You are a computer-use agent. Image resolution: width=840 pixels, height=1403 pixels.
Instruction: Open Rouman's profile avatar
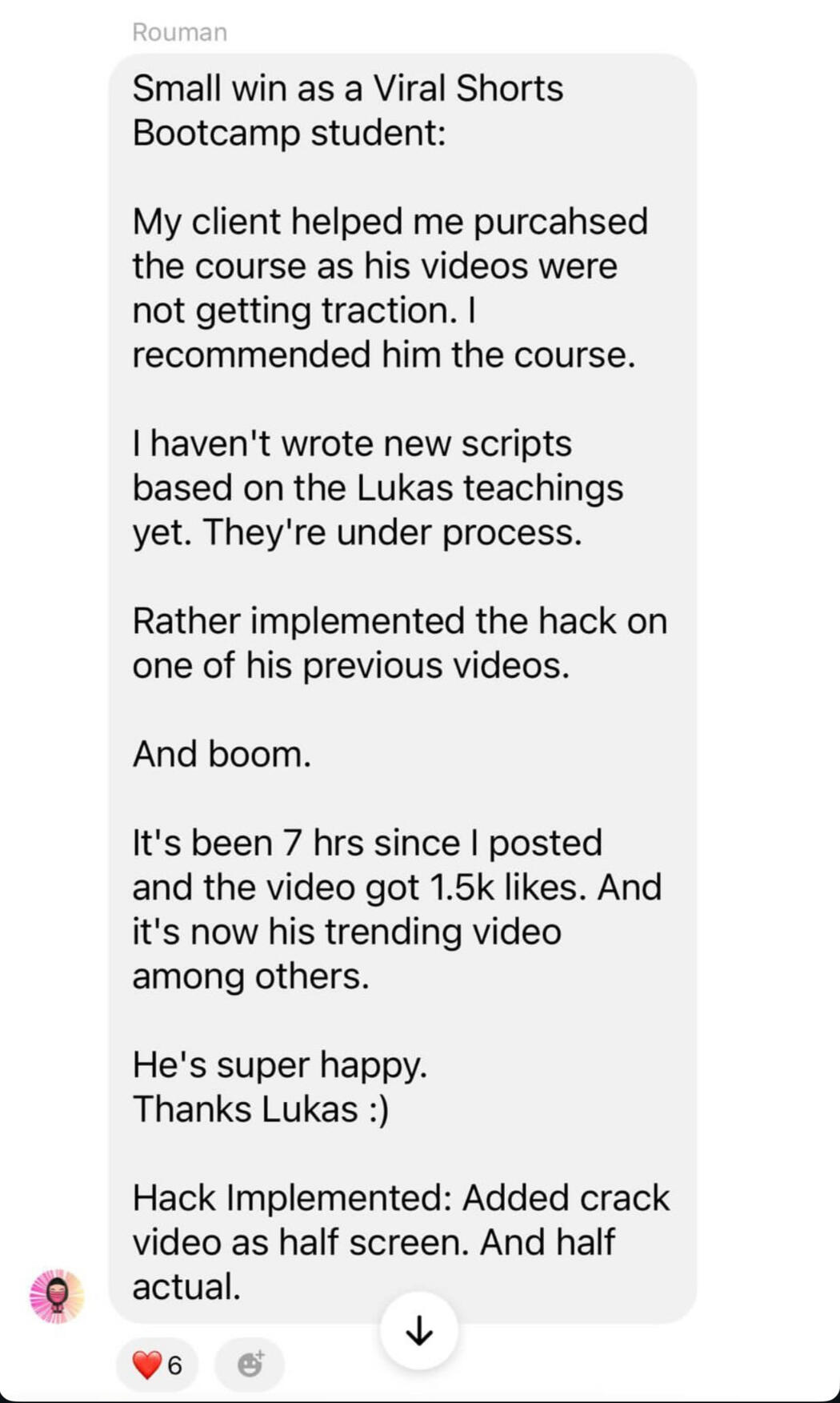click(57, 1295)
